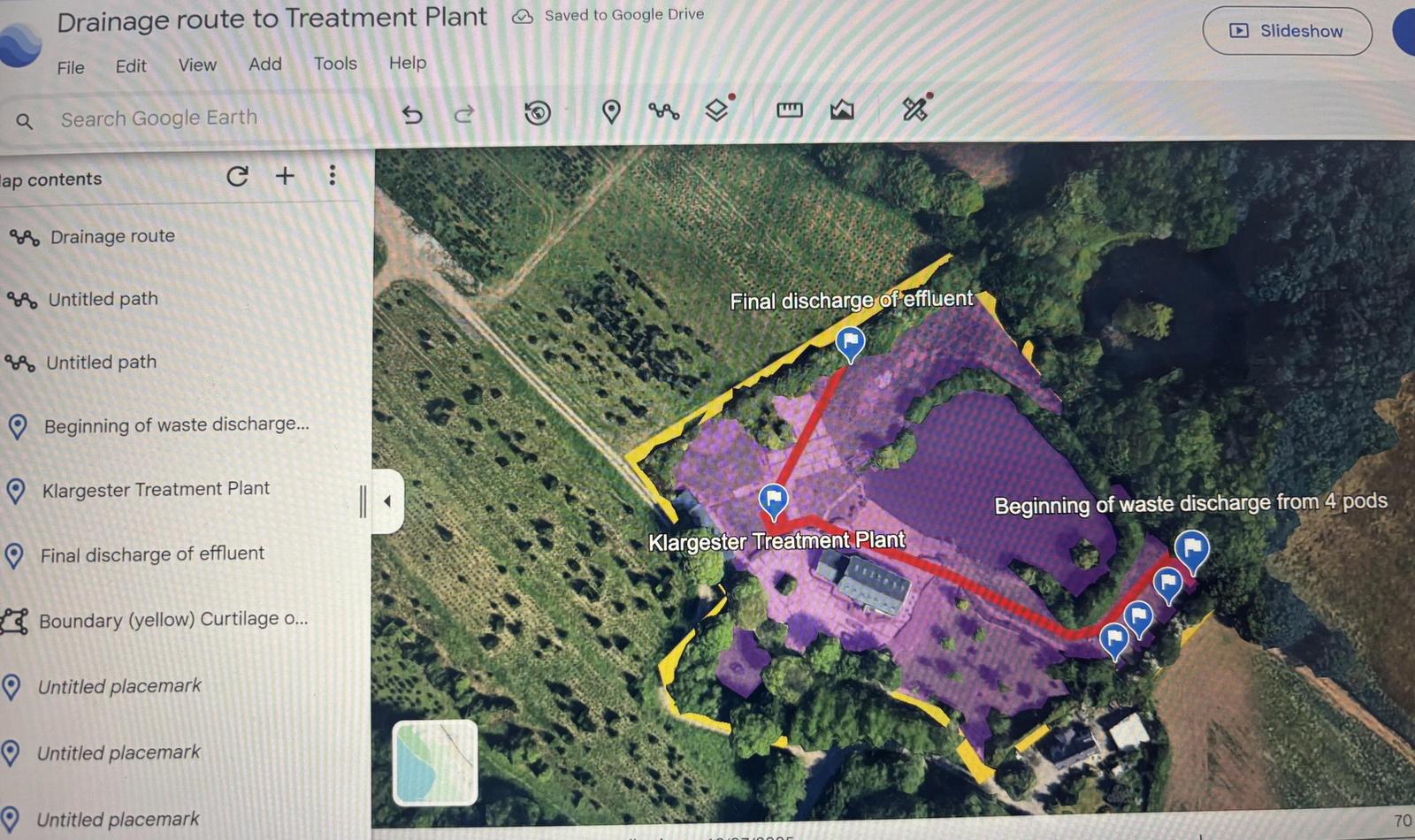Viewport: 1415px width, 840px height.
Task: Start the Slideshow presentation
Action: click(1287, 31)
